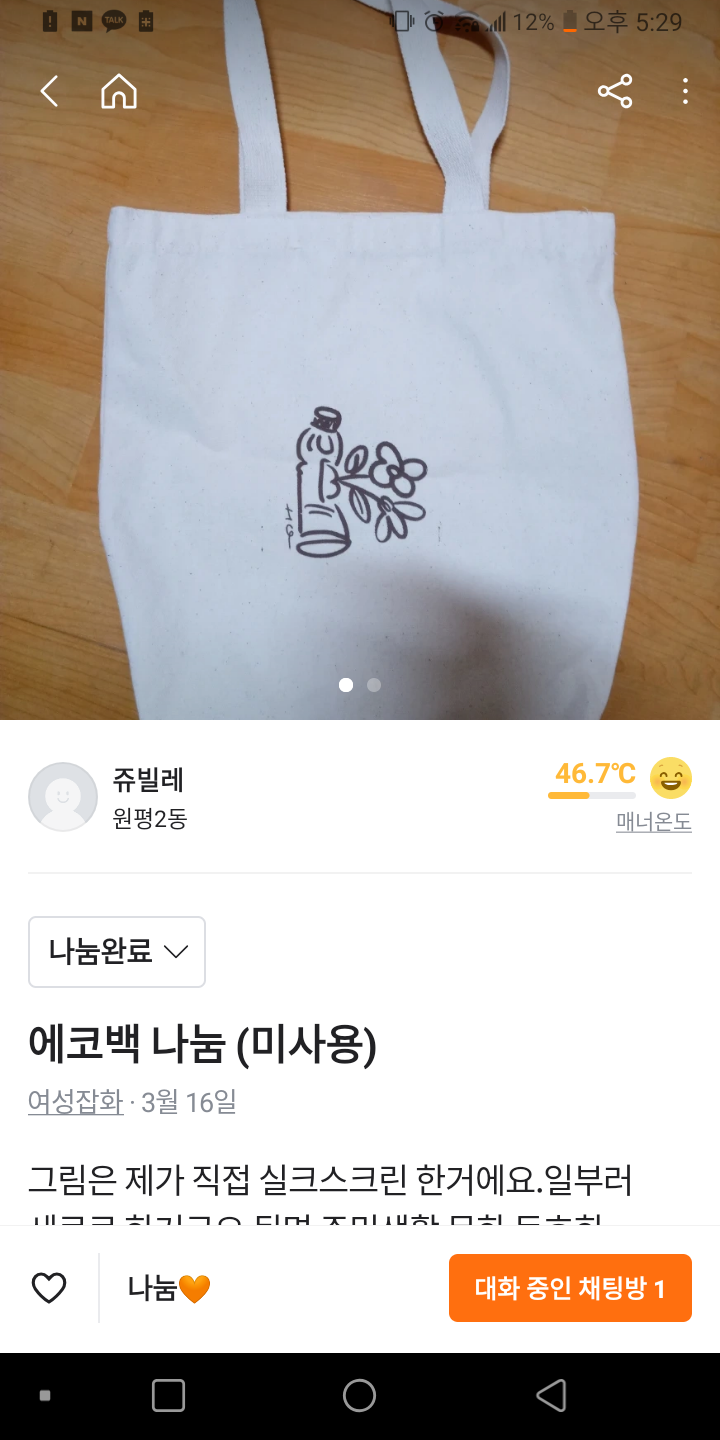
Task: Open the 여성잡화 category link
Action: 75,1102
